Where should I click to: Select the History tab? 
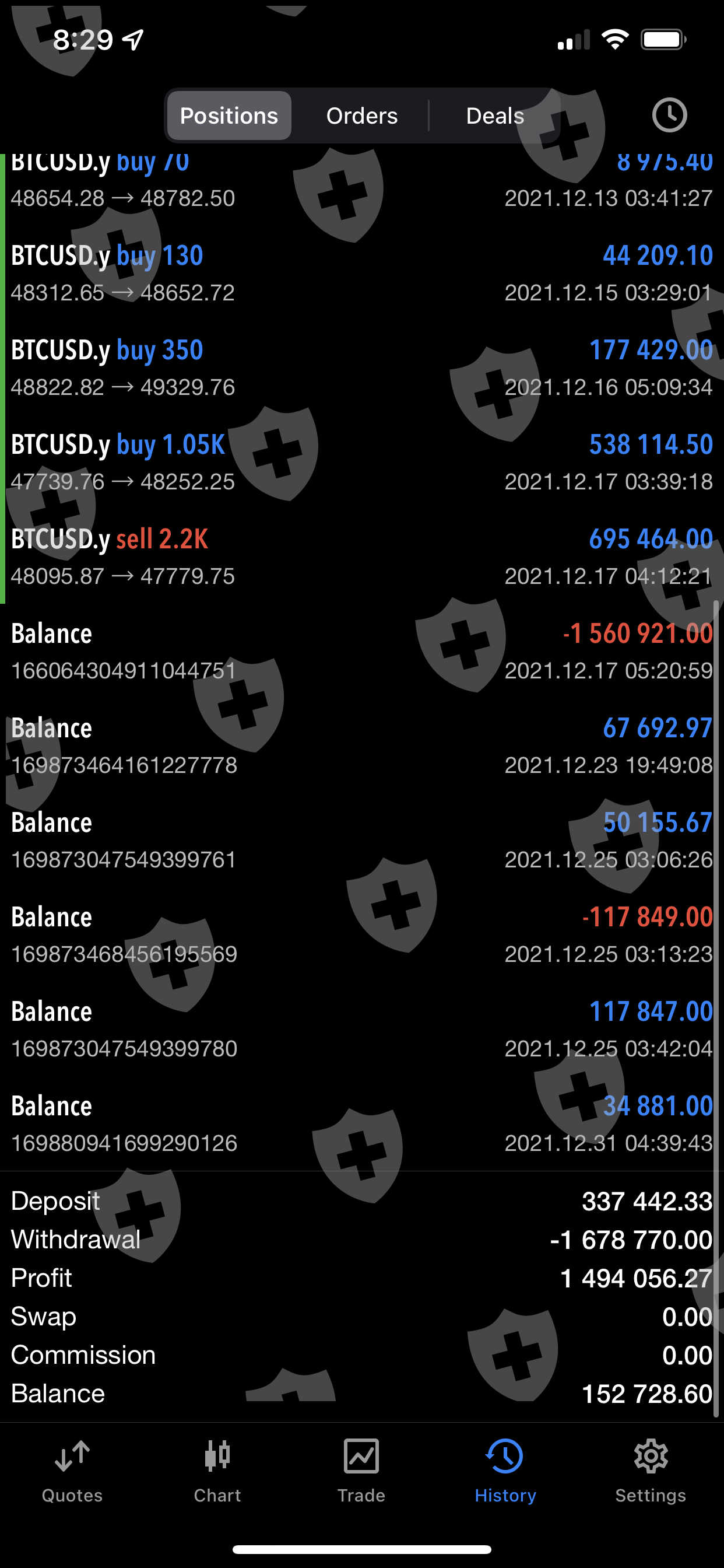pyautogui.click(x=505, y=1471)
